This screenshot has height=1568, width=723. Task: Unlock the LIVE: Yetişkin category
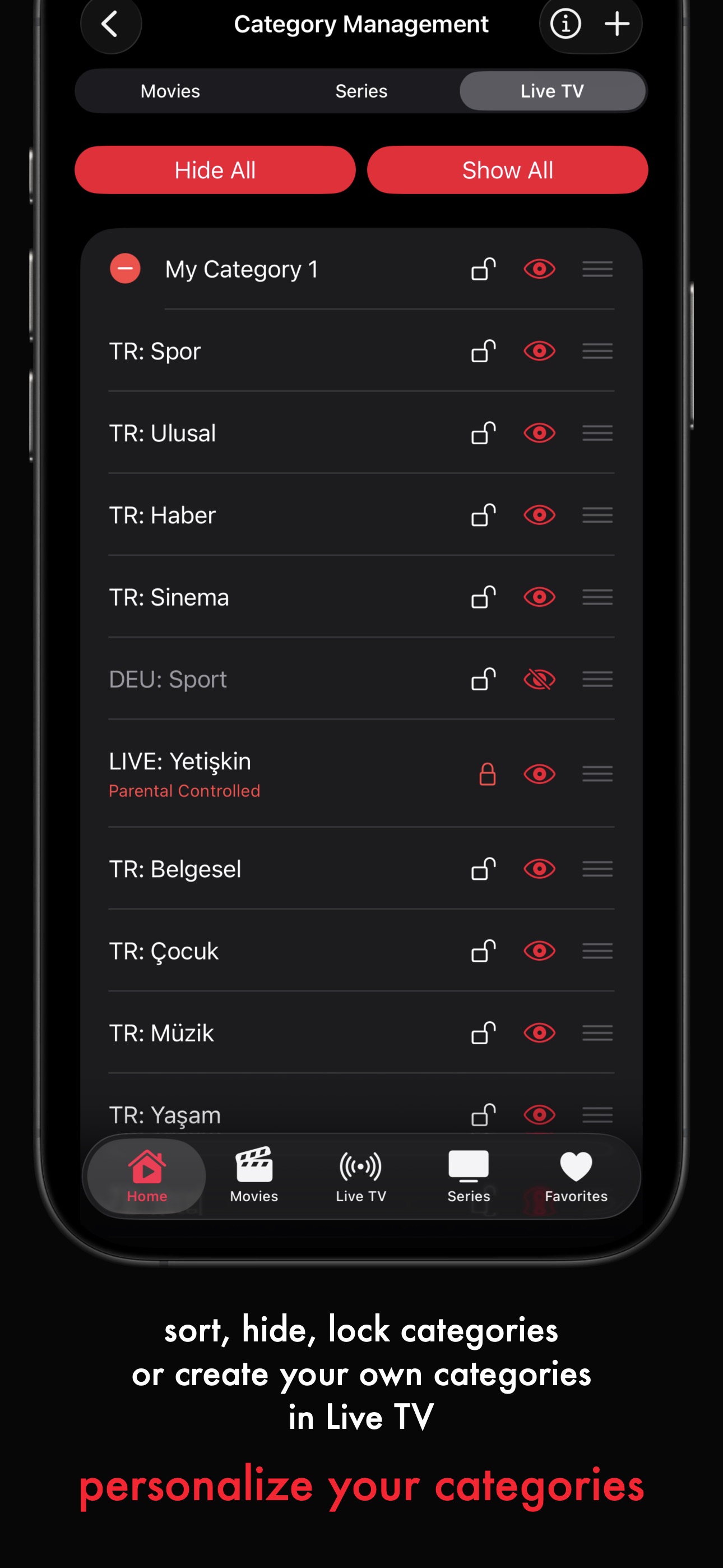pos(488,774)
